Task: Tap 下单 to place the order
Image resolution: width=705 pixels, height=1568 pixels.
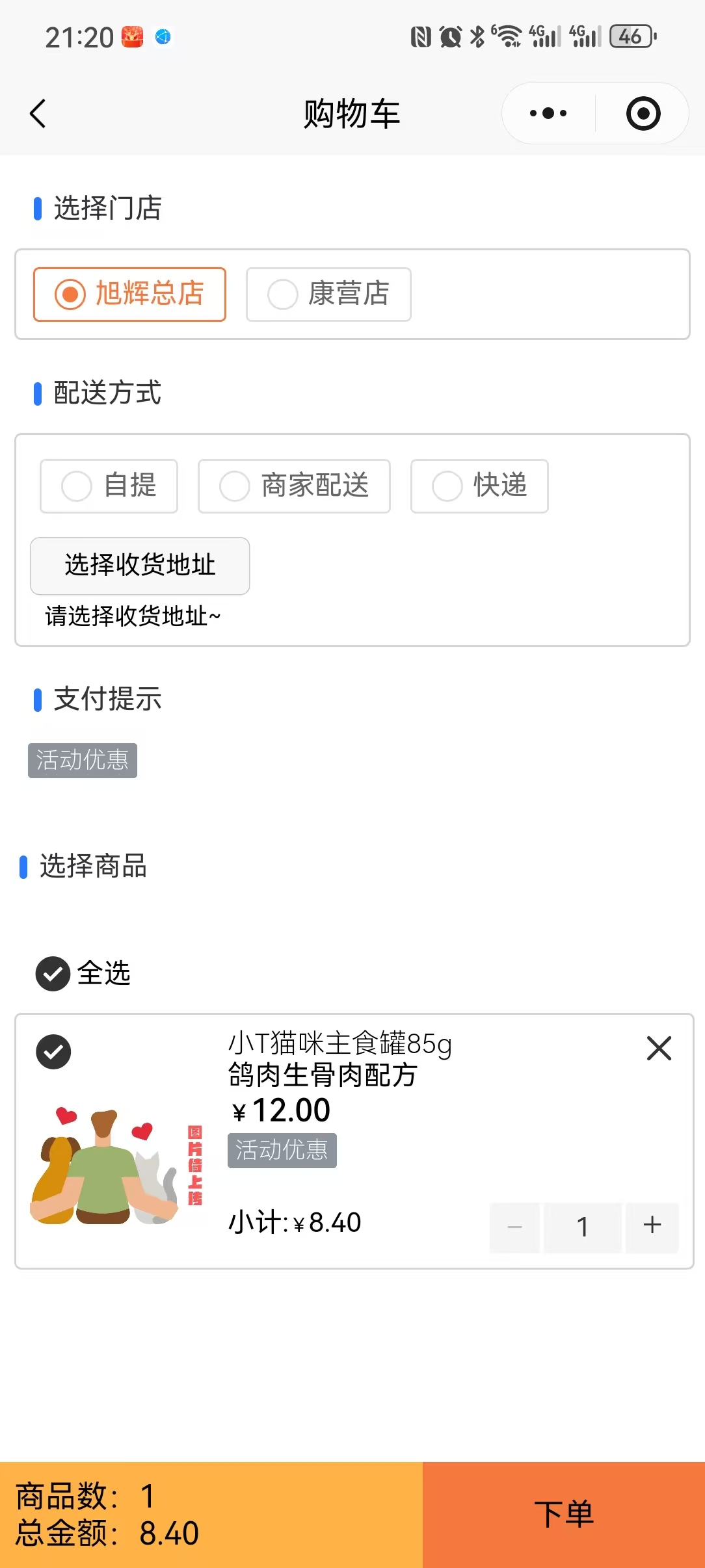Action: tap(563, 1515)
